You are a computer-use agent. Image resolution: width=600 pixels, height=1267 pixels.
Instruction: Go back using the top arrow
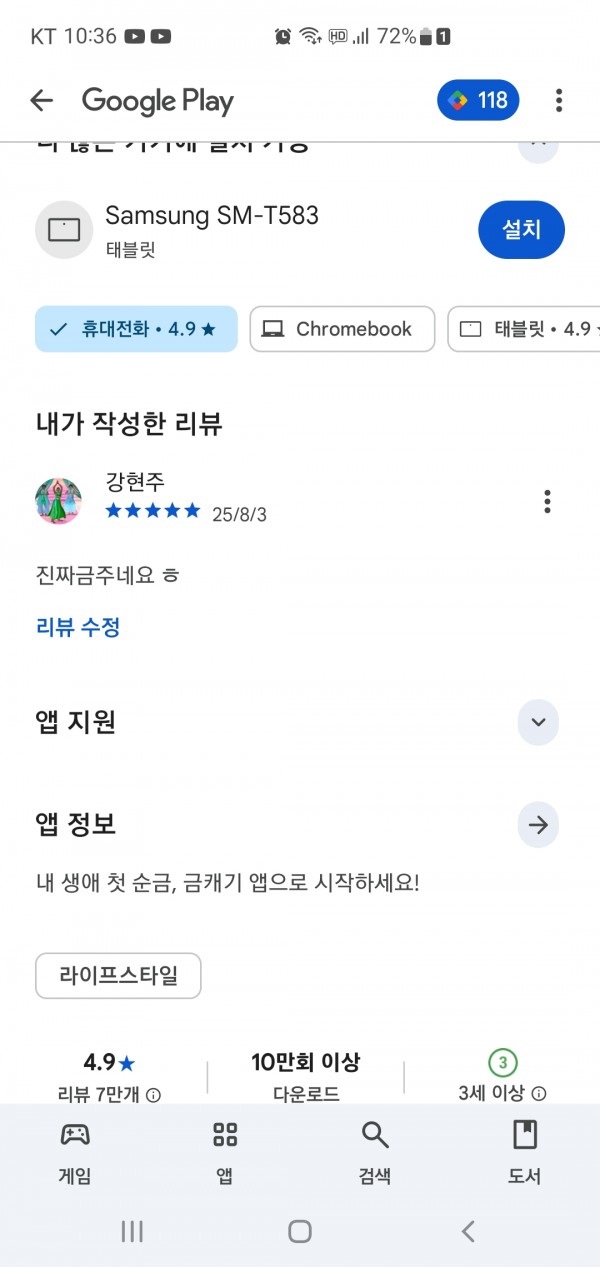41,100
